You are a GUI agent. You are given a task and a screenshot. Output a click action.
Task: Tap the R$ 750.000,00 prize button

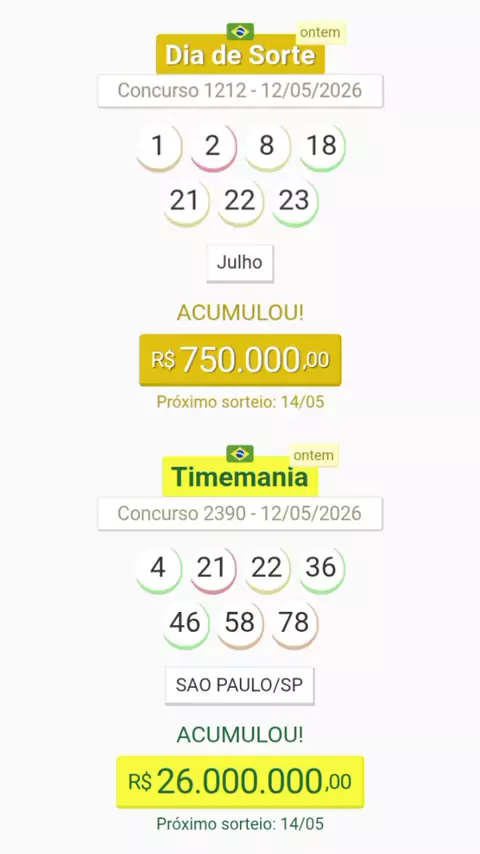pos(240,360)
